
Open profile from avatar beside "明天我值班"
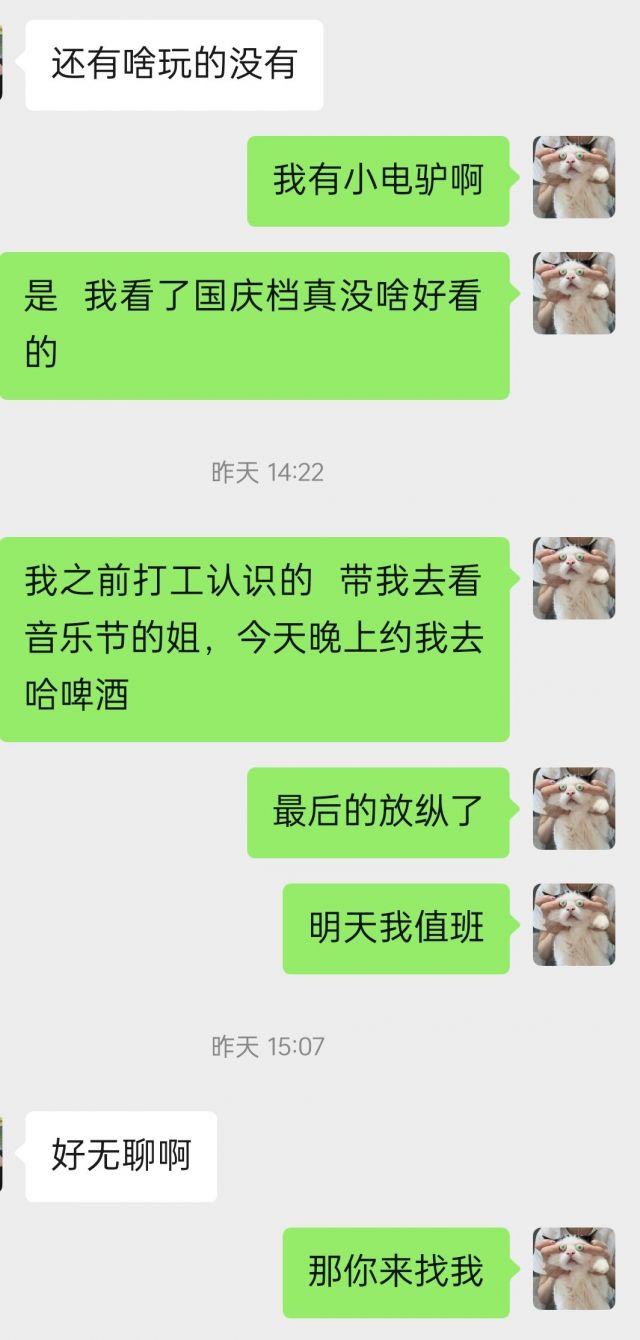point(573,925)
